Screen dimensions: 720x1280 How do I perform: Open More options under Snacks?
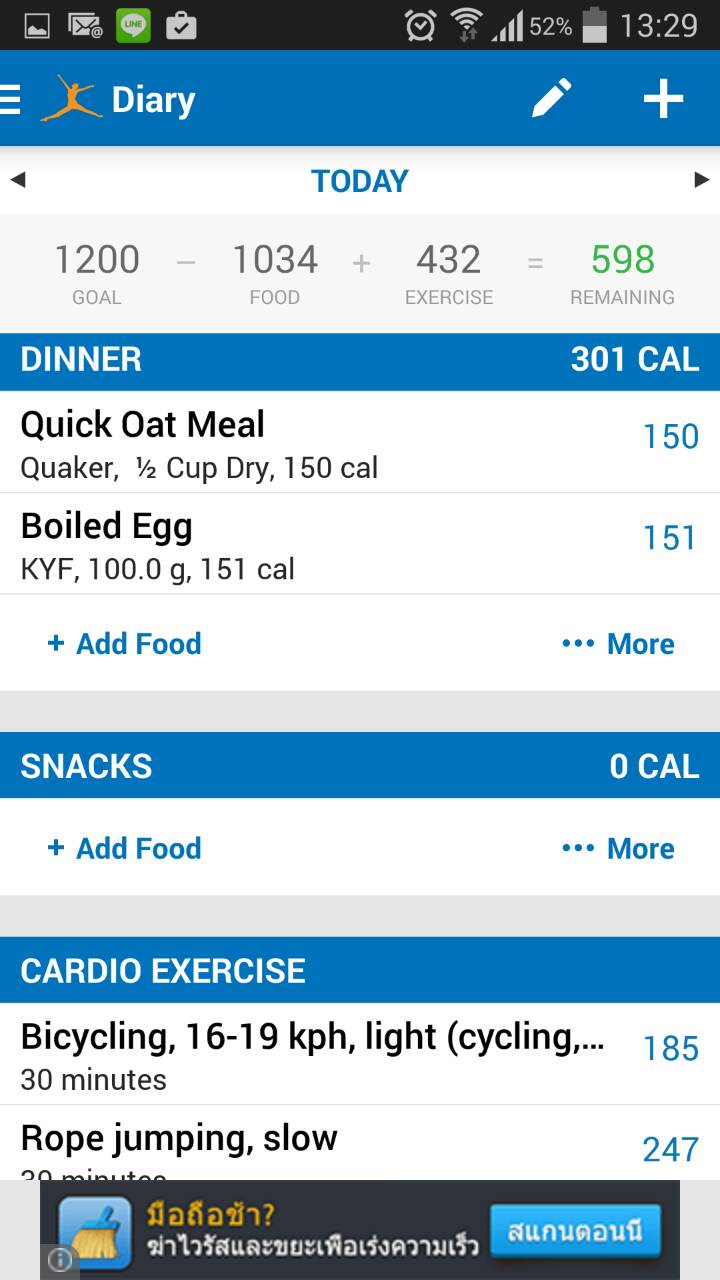pos(618,848)
